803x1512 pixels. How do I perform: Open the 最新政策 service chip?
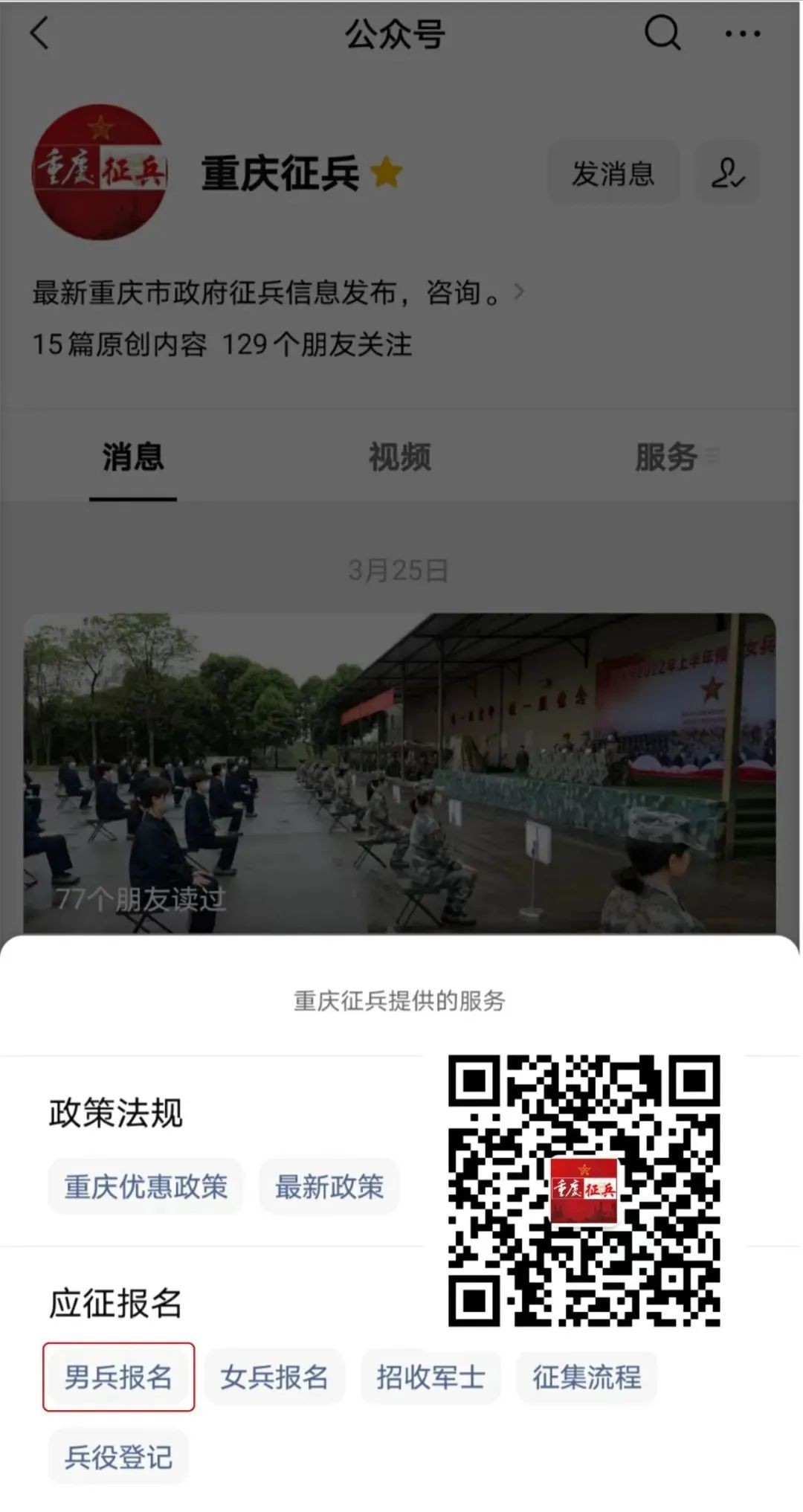coord(329,1186)
